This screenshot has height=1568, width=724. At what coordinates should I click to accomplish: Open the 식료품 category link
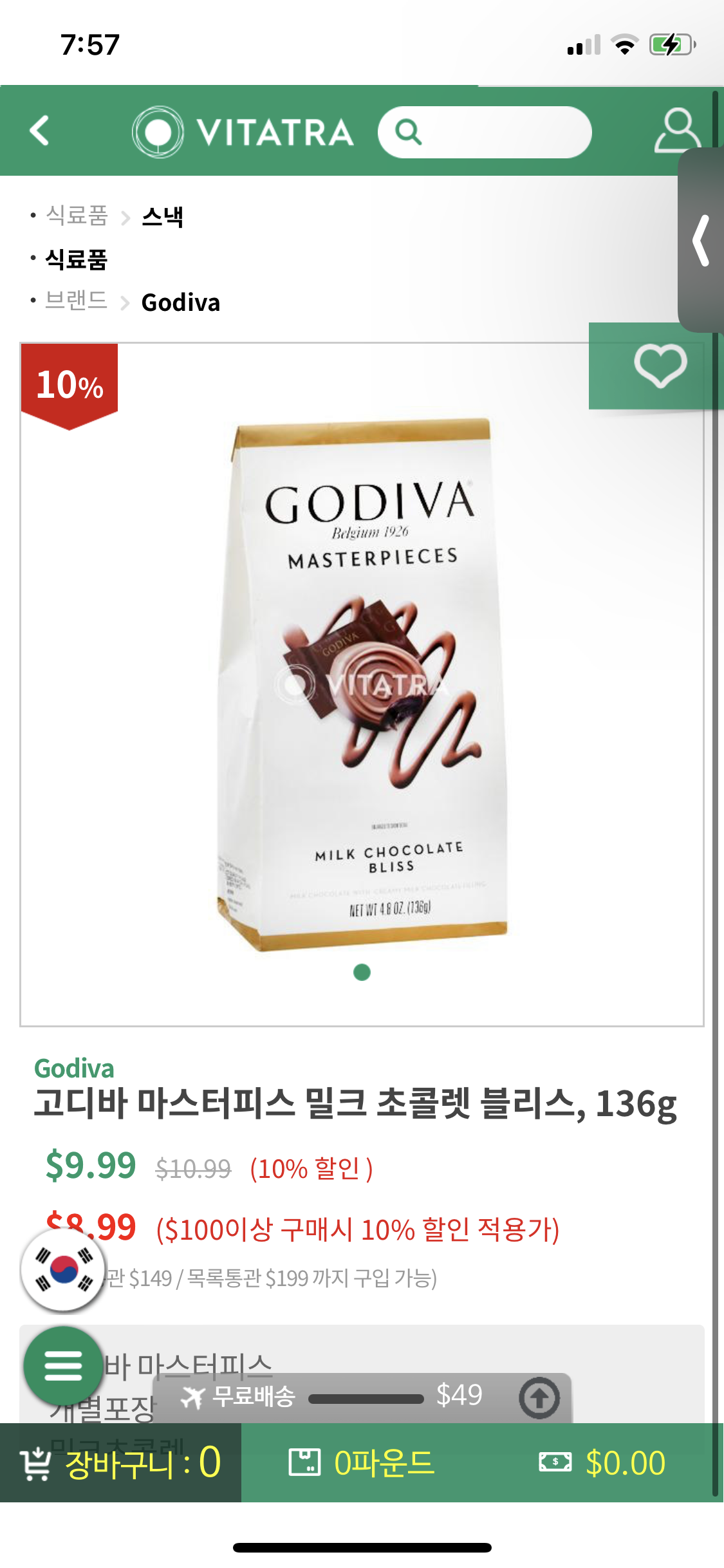[76, 259]
